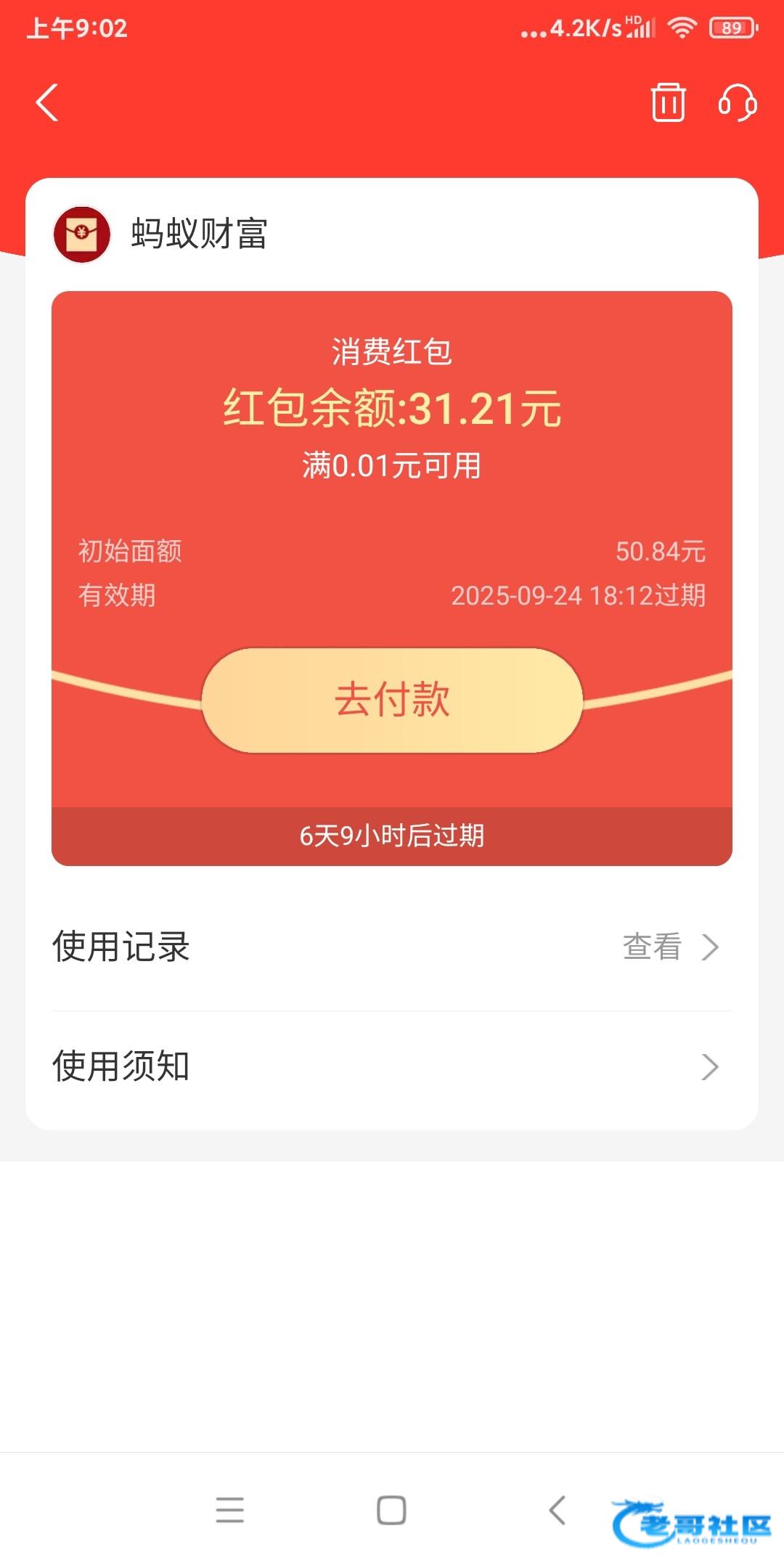Go back using the top-left arrow
Viewport: 784px width, 1568px height.
[48, 102]
